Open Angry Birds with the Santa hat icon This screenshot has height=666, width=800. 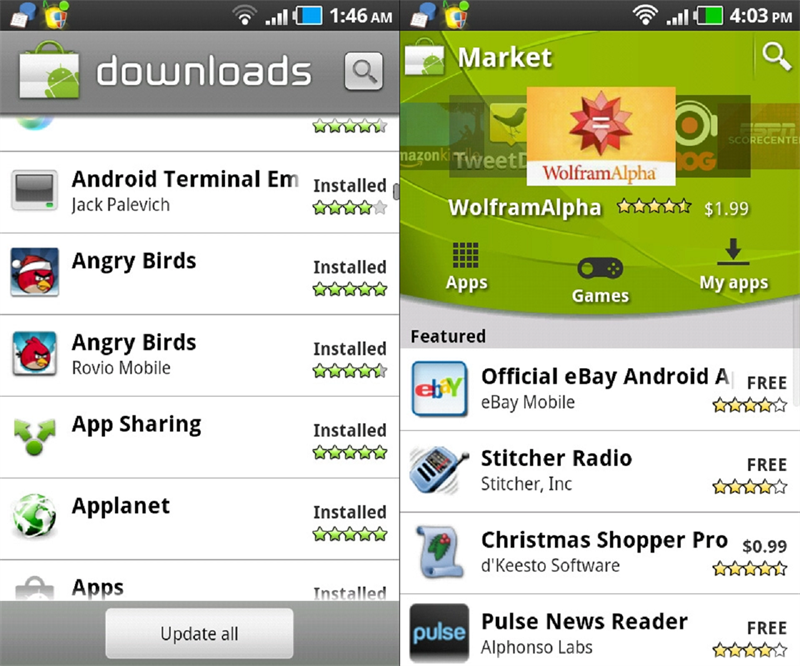[185, 273]
